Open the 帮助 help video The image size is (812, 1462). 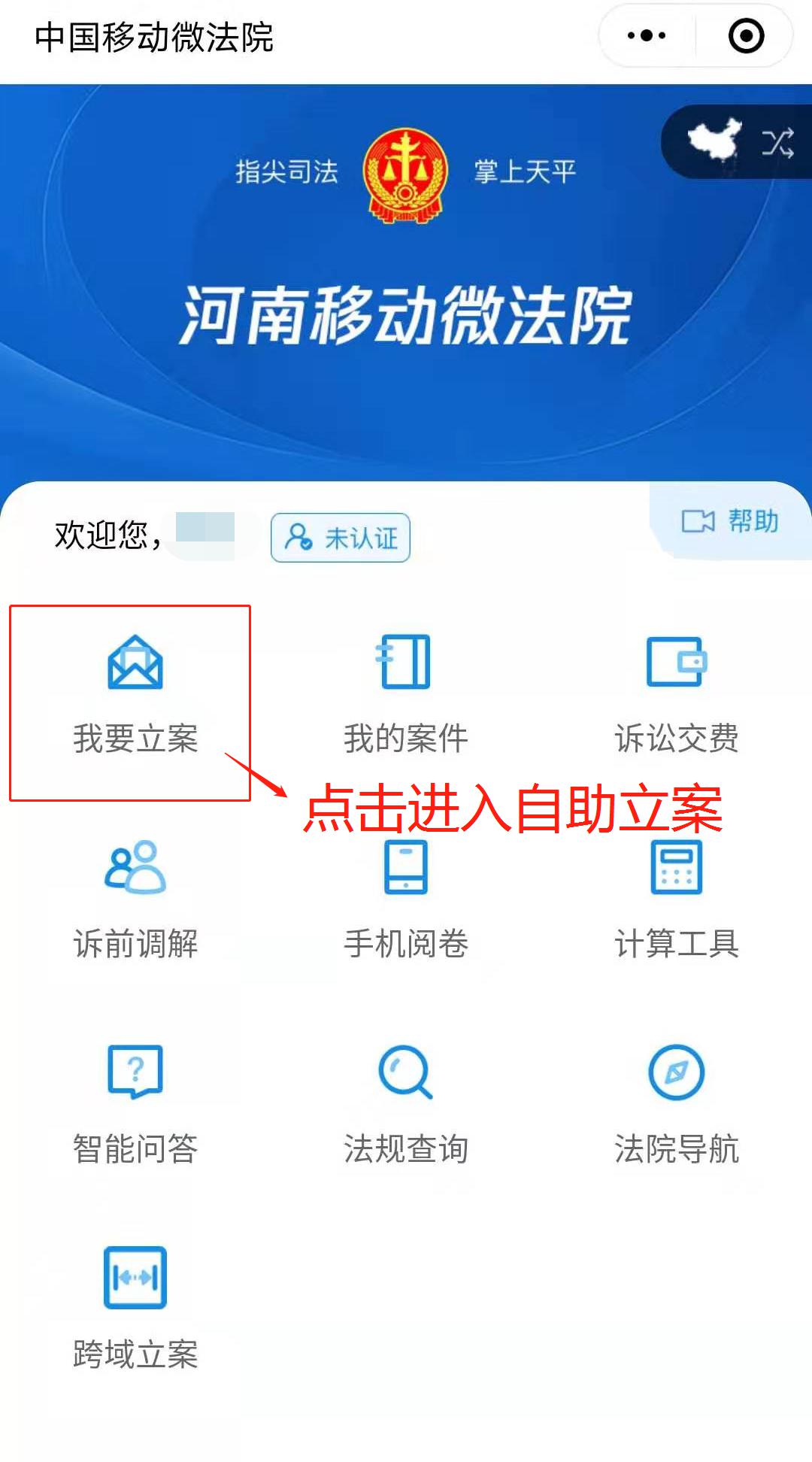(730, 521)
